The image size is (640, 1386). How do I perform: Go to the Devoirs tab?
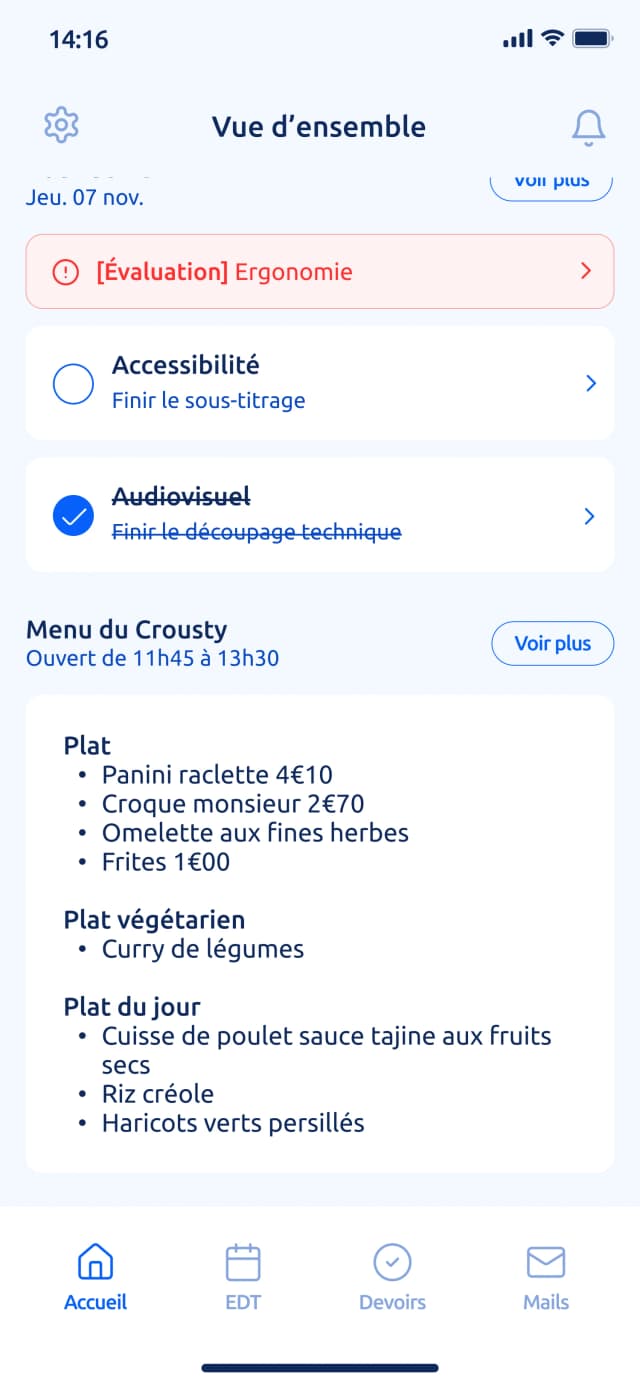(392, 1277)
